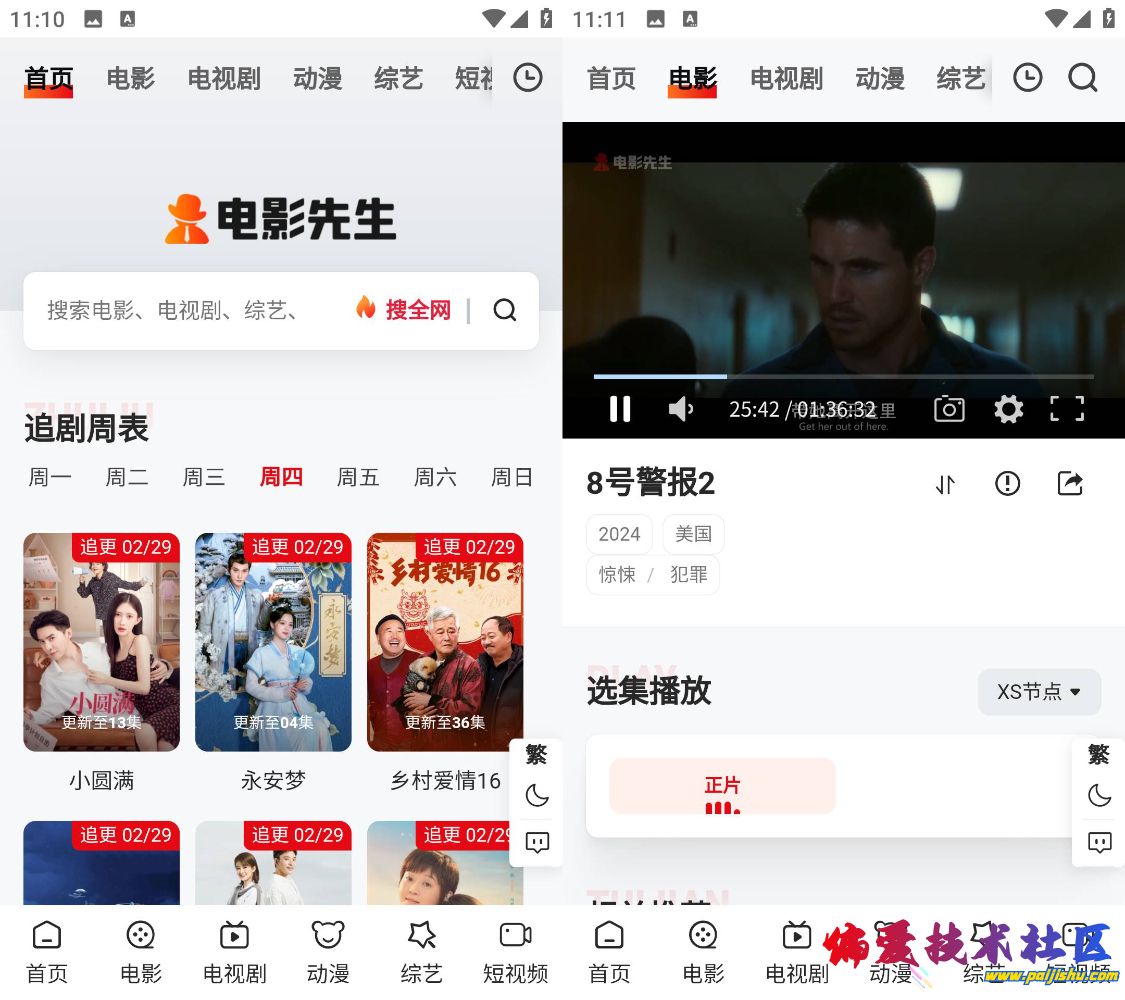Enter fullscreen video mode

[x=1067, y=409]
